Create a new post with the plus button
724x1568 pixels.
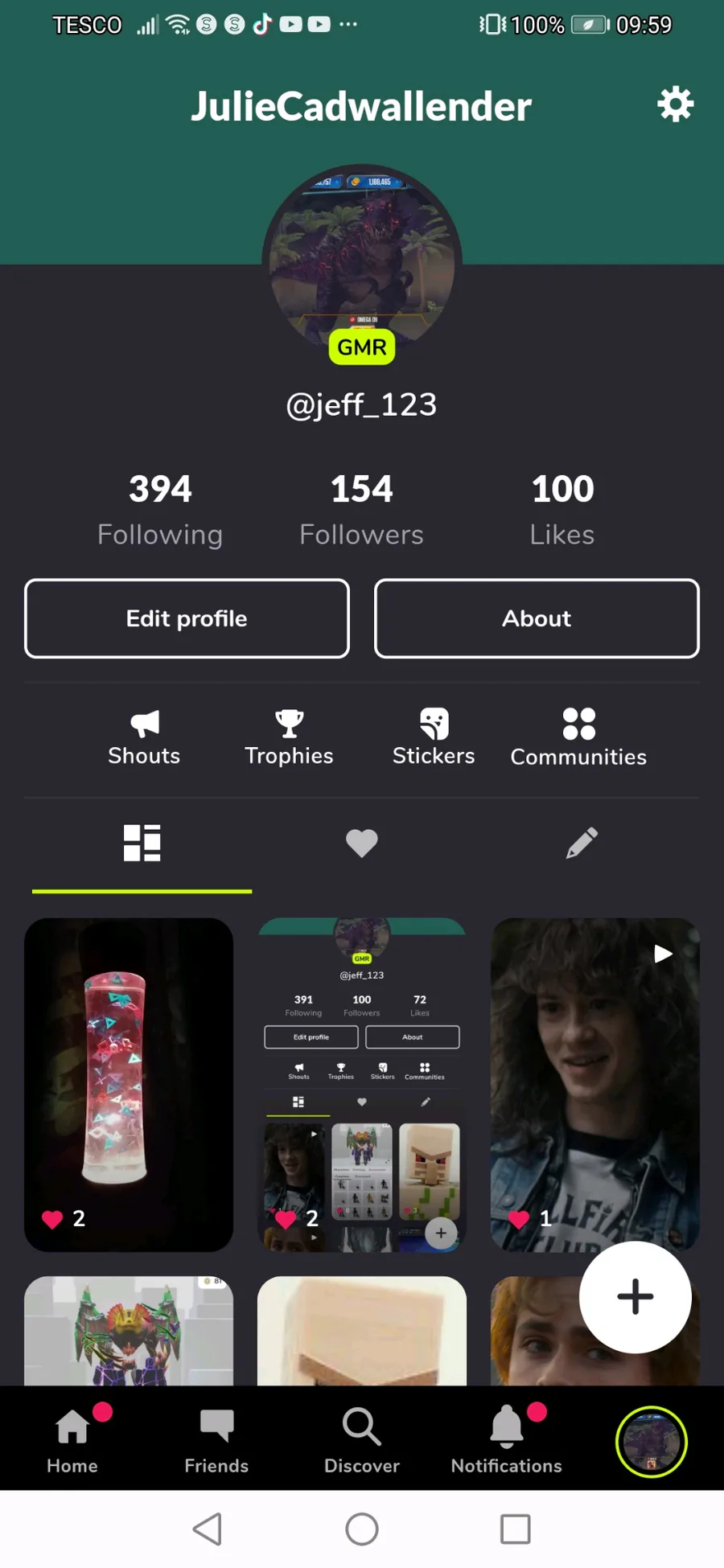click(x=636, y=1297)
